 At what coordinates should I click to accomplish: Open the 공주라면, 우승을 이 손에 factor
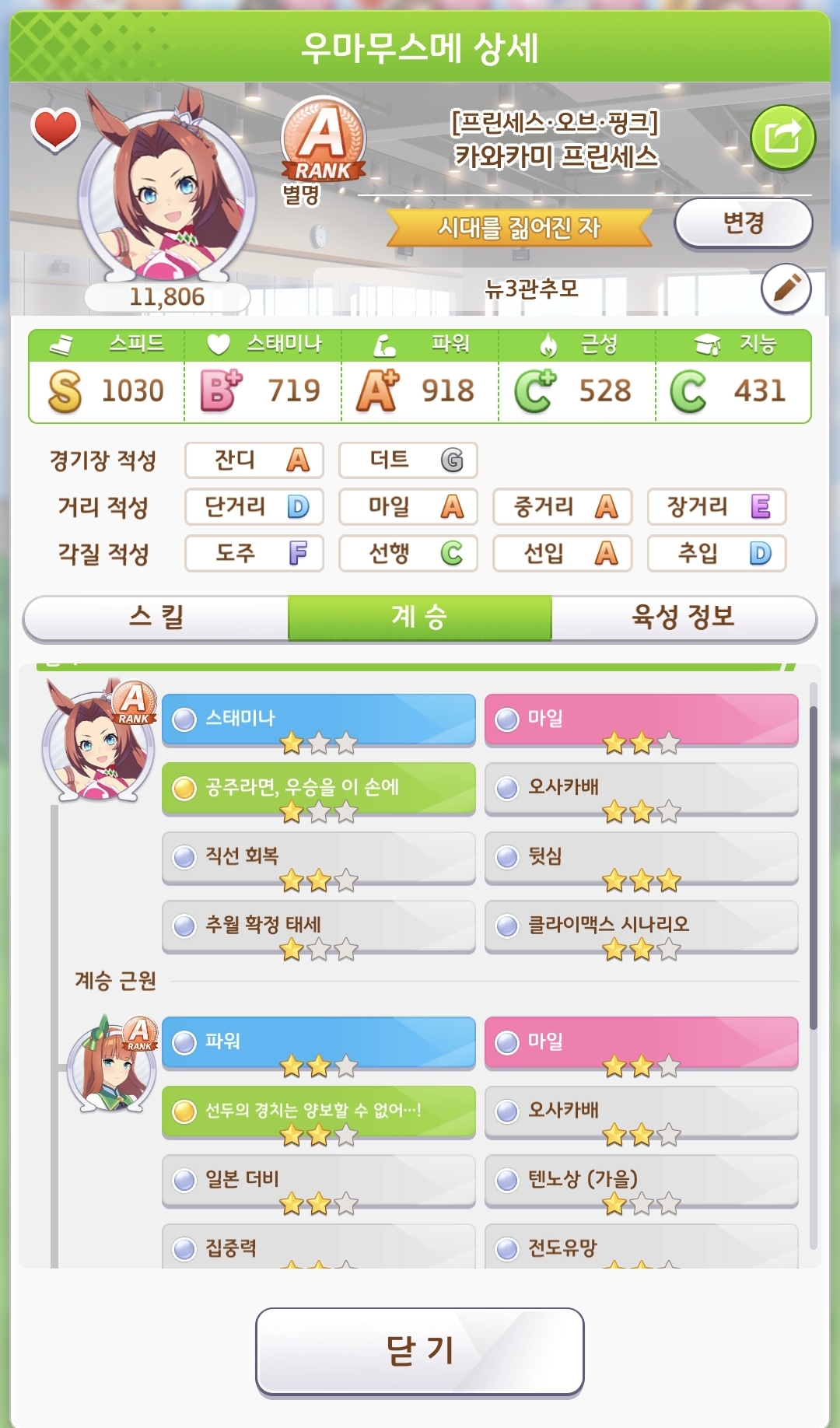(318, 788)
